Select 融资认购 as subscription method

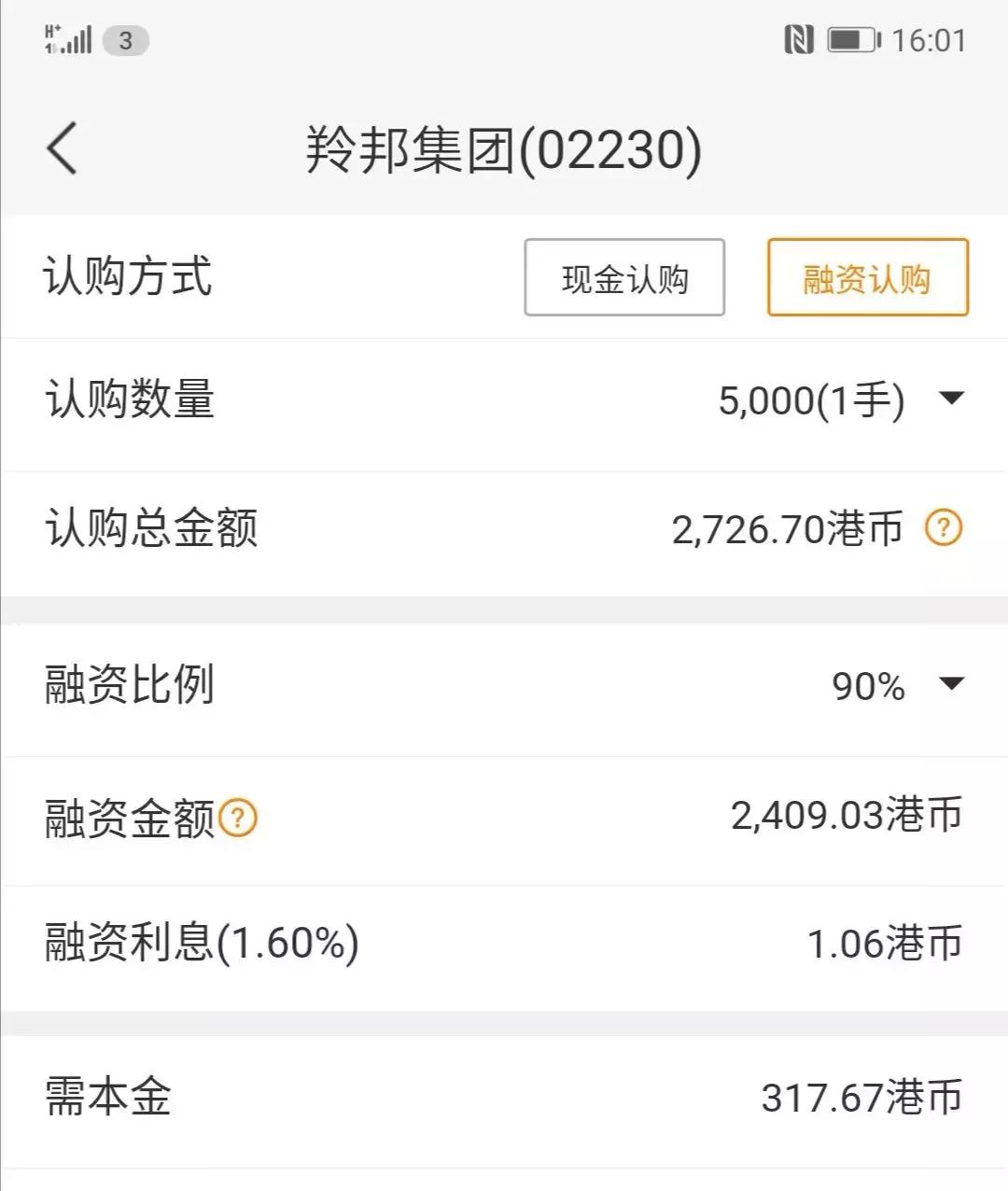[866, 277]
